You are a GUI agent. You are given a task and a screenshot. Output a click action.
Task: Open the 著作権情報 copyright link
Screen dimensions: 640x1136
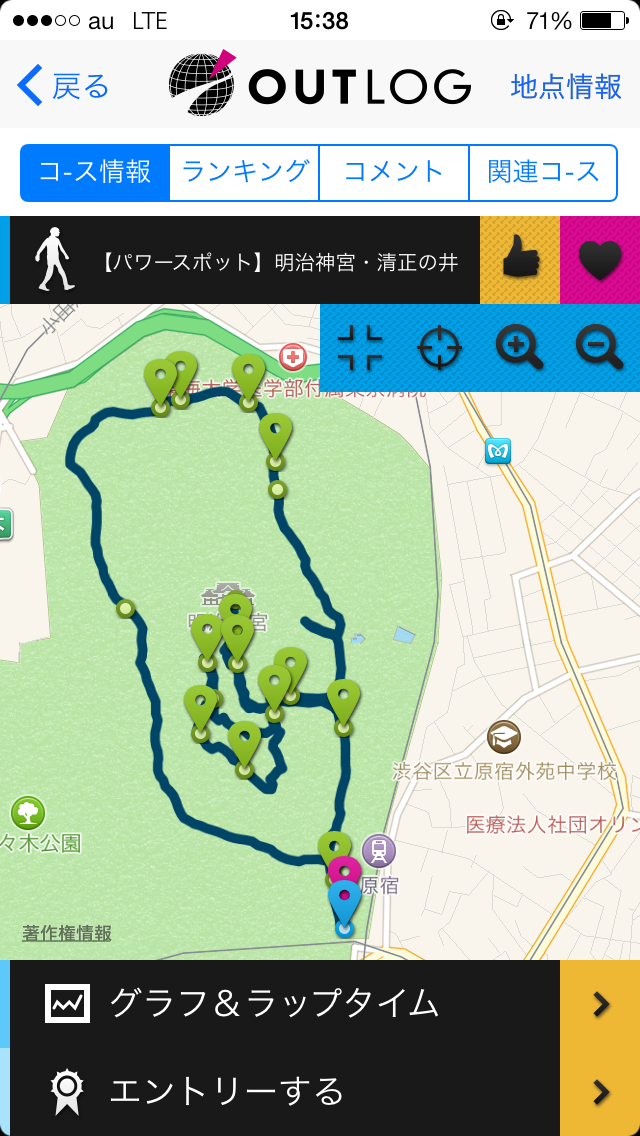click(x=67, y=934)
